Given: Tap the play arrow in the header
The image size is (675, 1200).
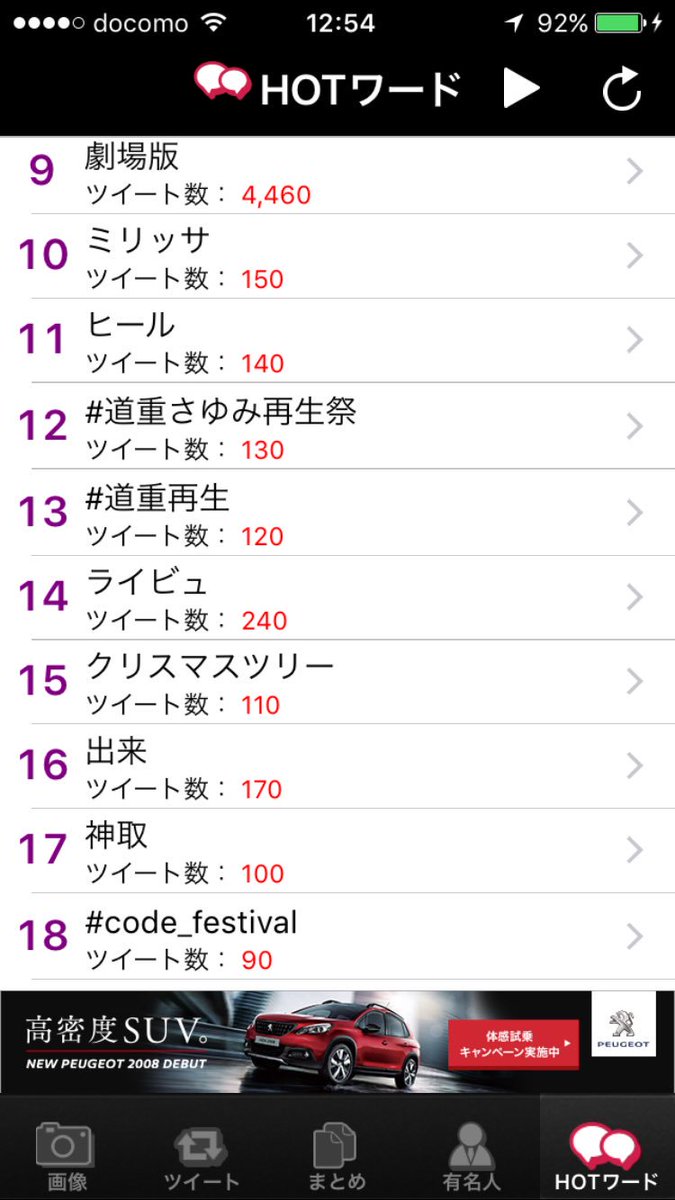Looking at the screenshot, I should (521, 89).
